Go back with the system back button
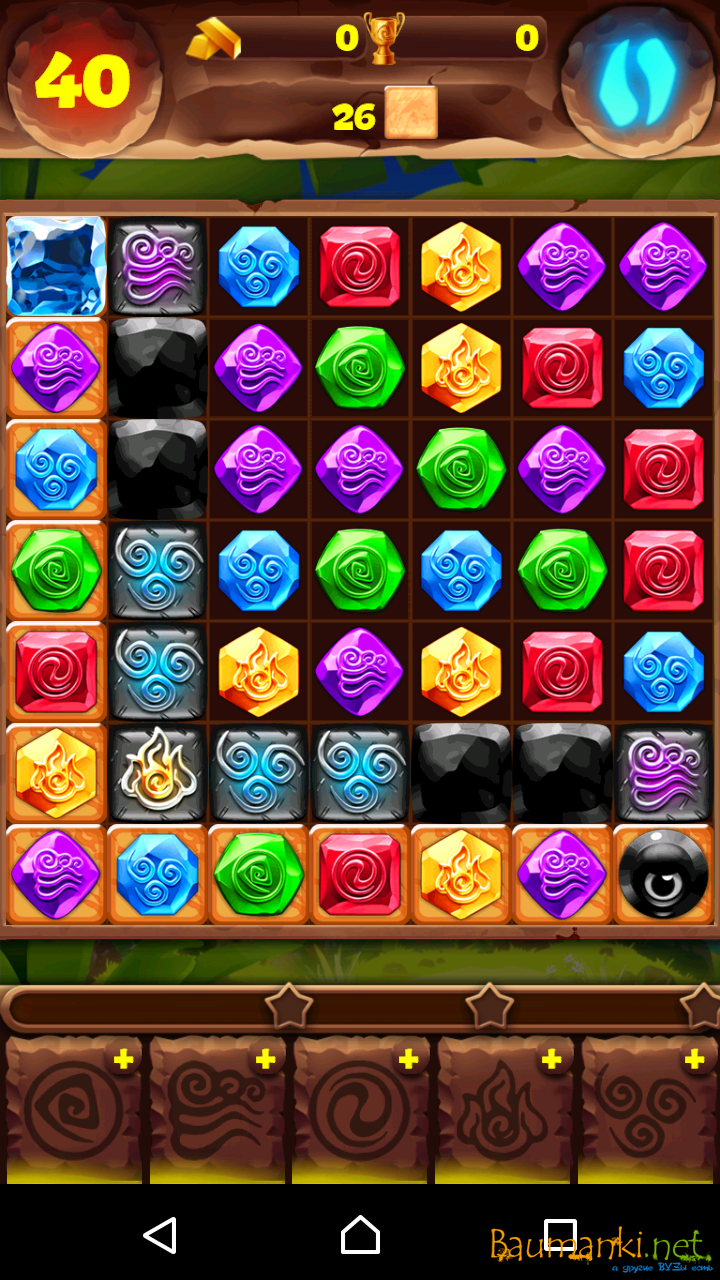The image size is (720, 1280). pos(160,1236)
